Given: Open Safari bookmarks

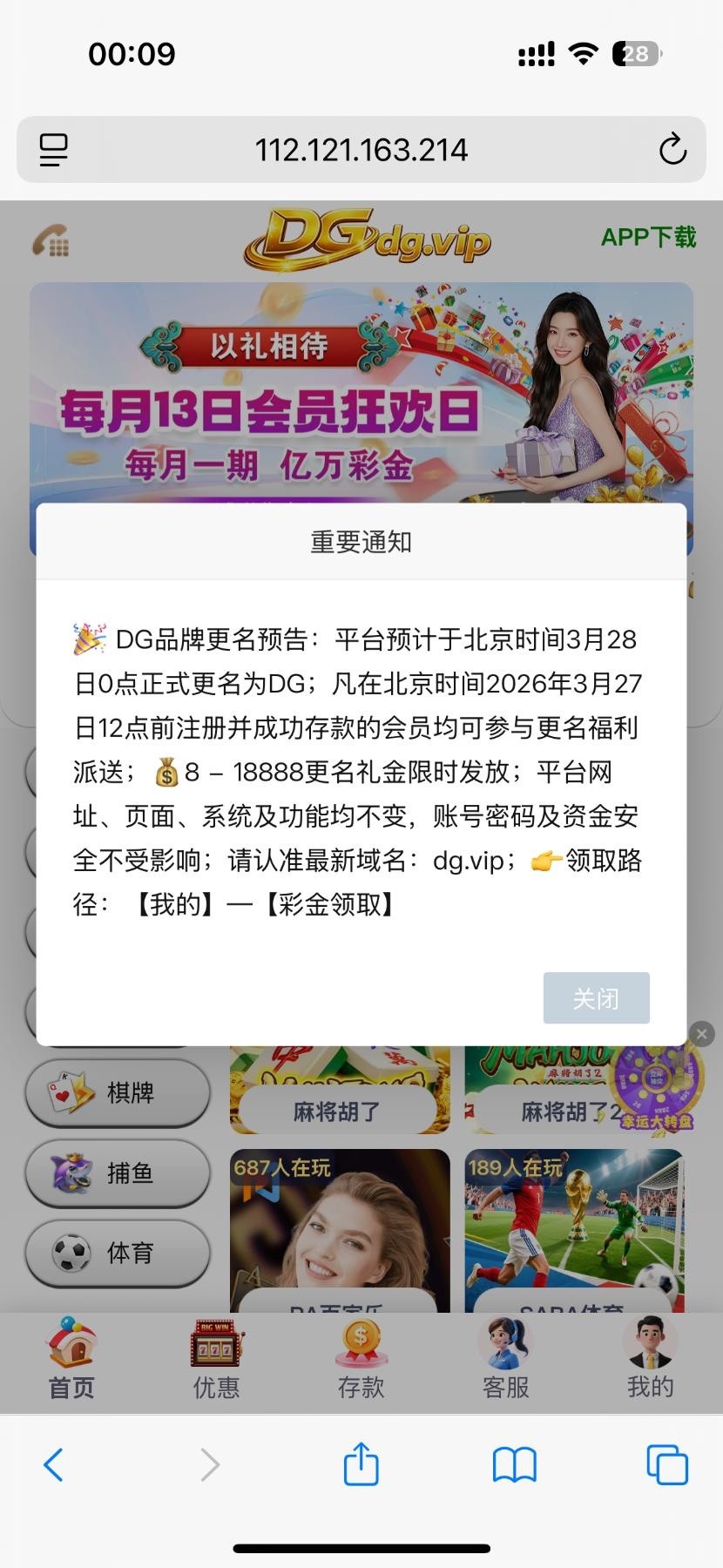Looking at the screenshot, I should pos(514,1464).
